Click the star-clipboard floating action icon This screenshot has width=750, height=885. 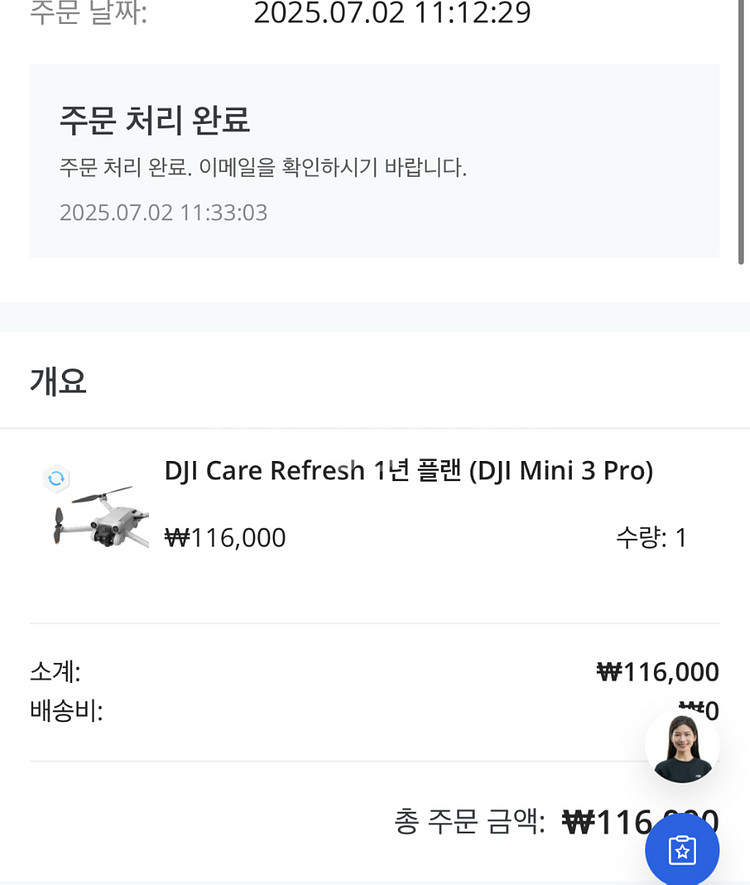682,849
